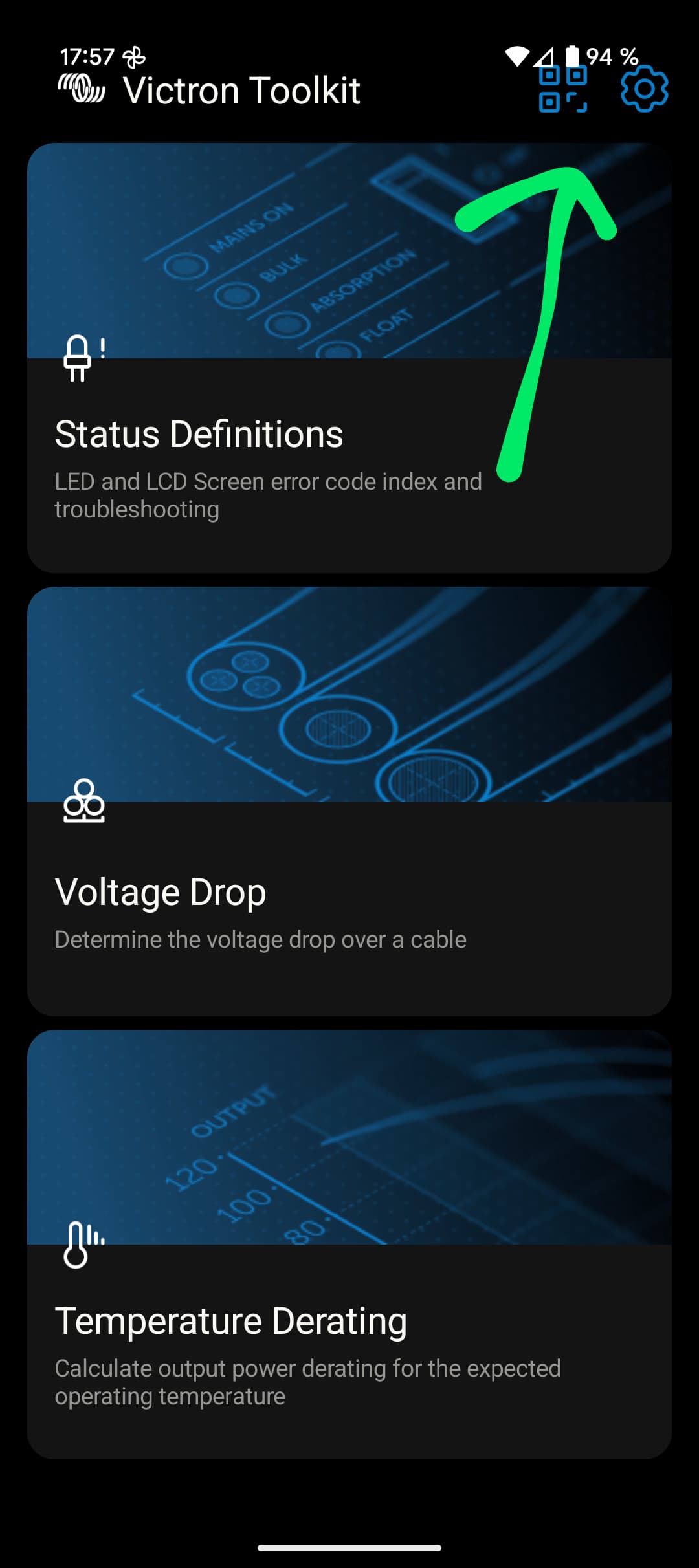
Task: Open the settings gear
Action: coord(644,89)
